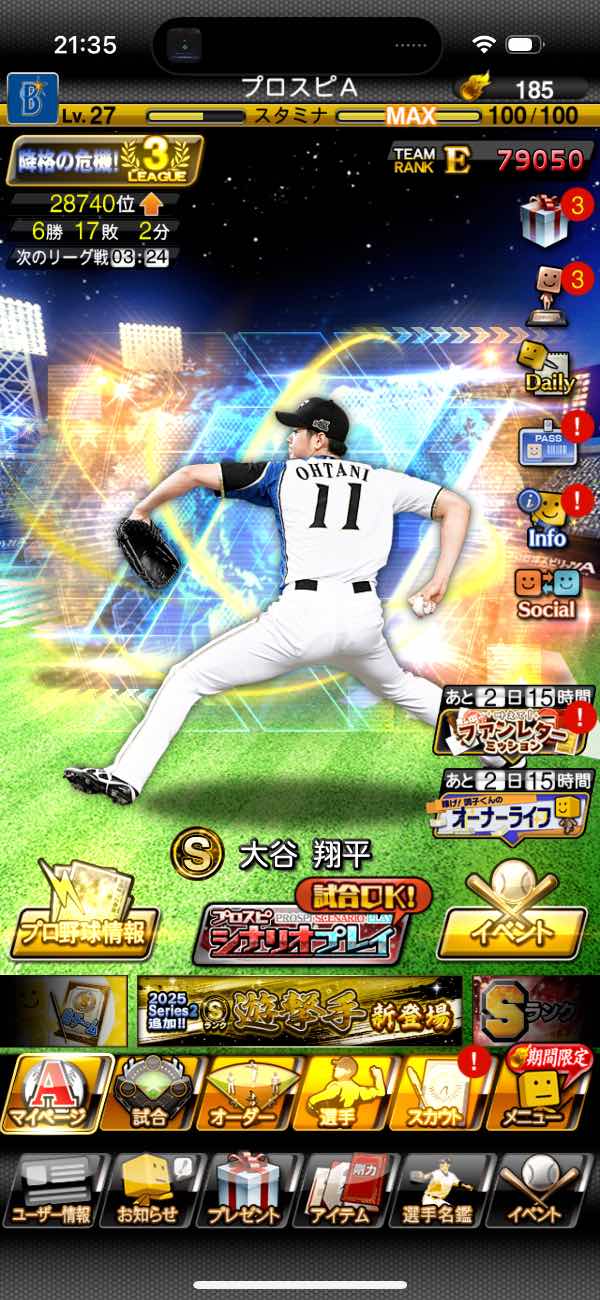This screenshot has height=1300, width=600.
Task: Open the present box with 3 notifications
Action: pos(545,219)
